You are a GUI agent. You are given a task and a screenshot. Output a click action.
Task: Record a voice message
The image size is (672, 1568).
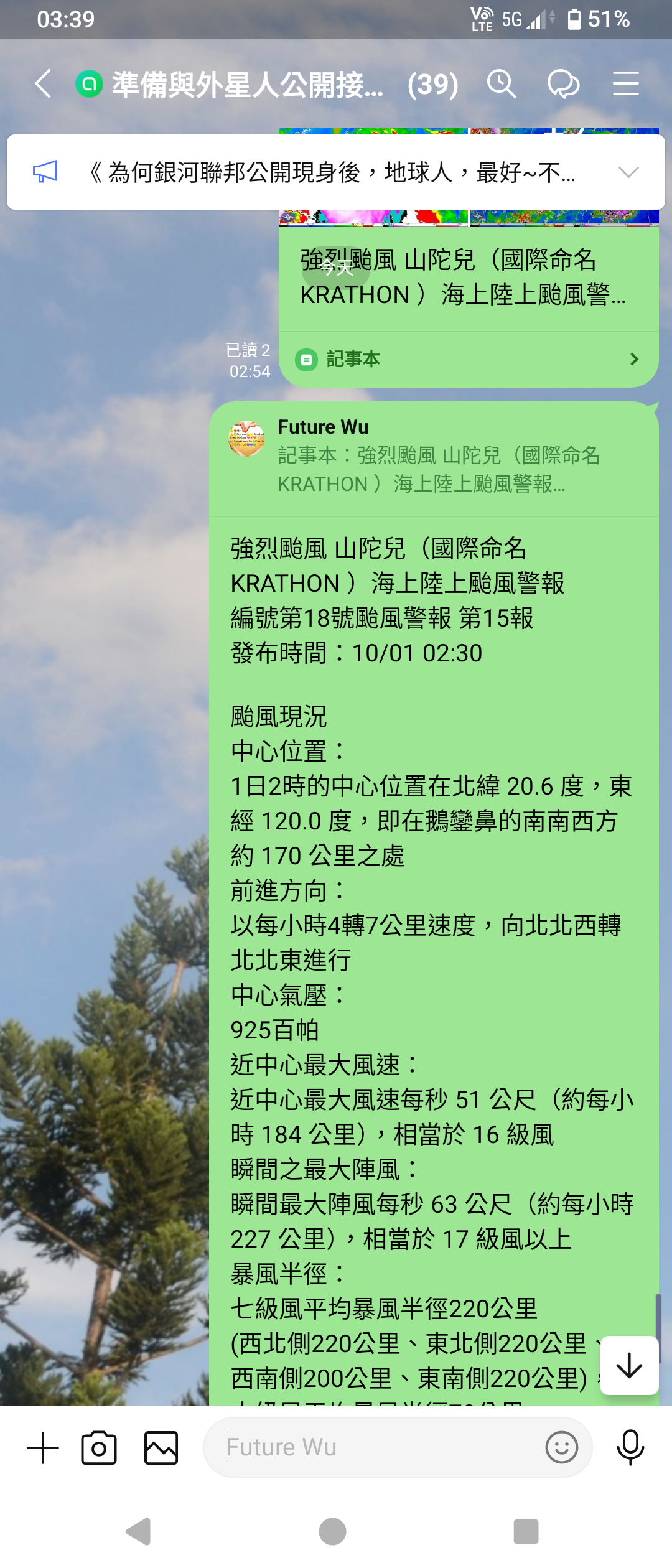coord(630,1447)
